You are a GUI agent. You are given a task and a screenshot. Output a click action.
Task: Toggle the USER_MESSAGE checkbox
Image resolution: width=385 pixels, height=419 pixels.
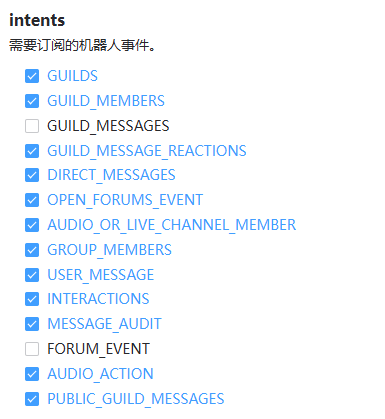32,275
